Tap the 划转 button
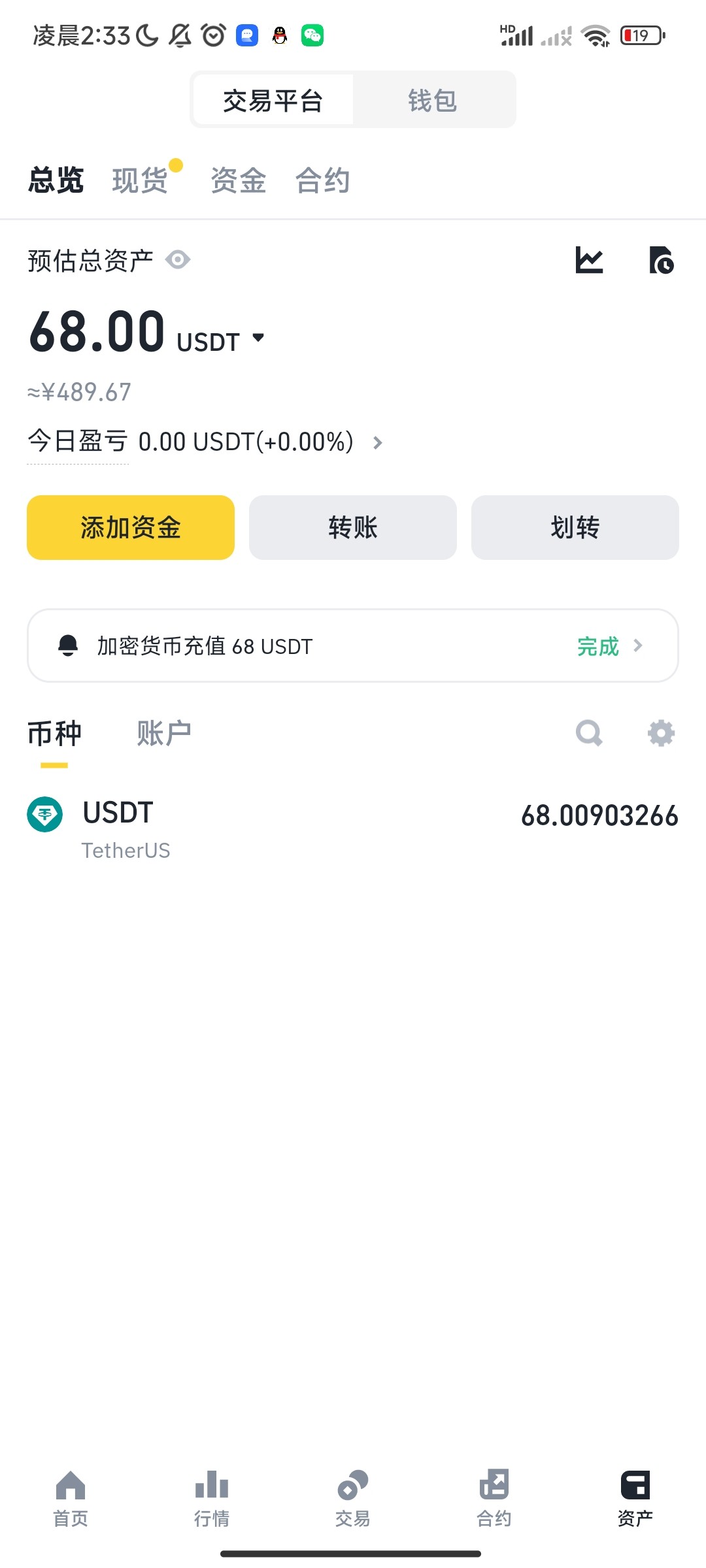 coord(575,527)
